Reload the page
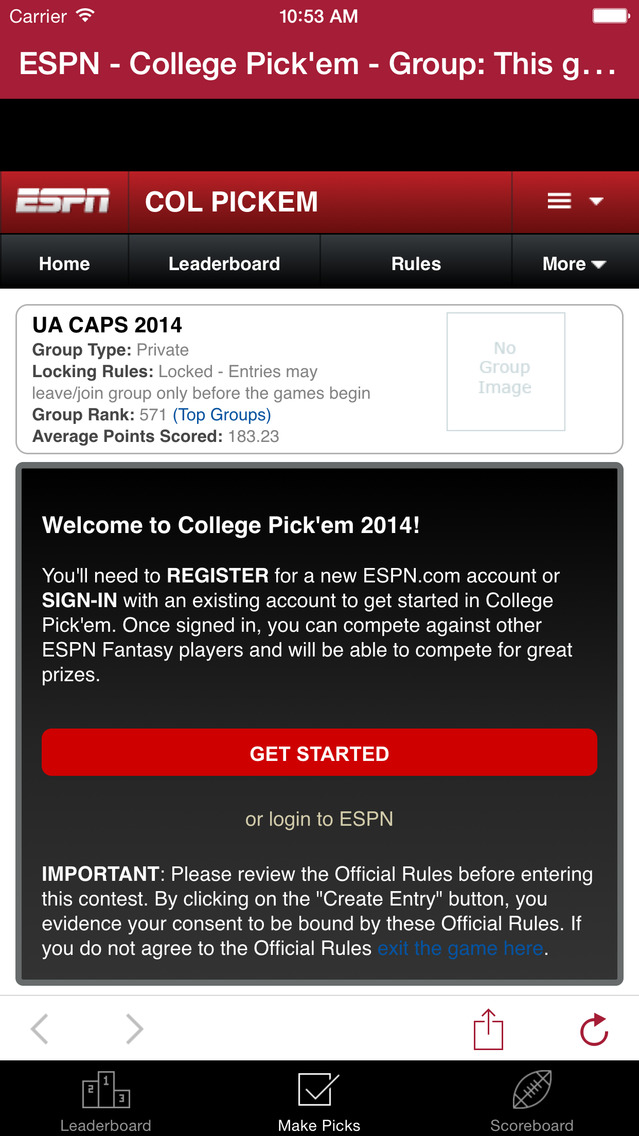The width and height of the screenshot is (639, 1136). point(594,1029)
